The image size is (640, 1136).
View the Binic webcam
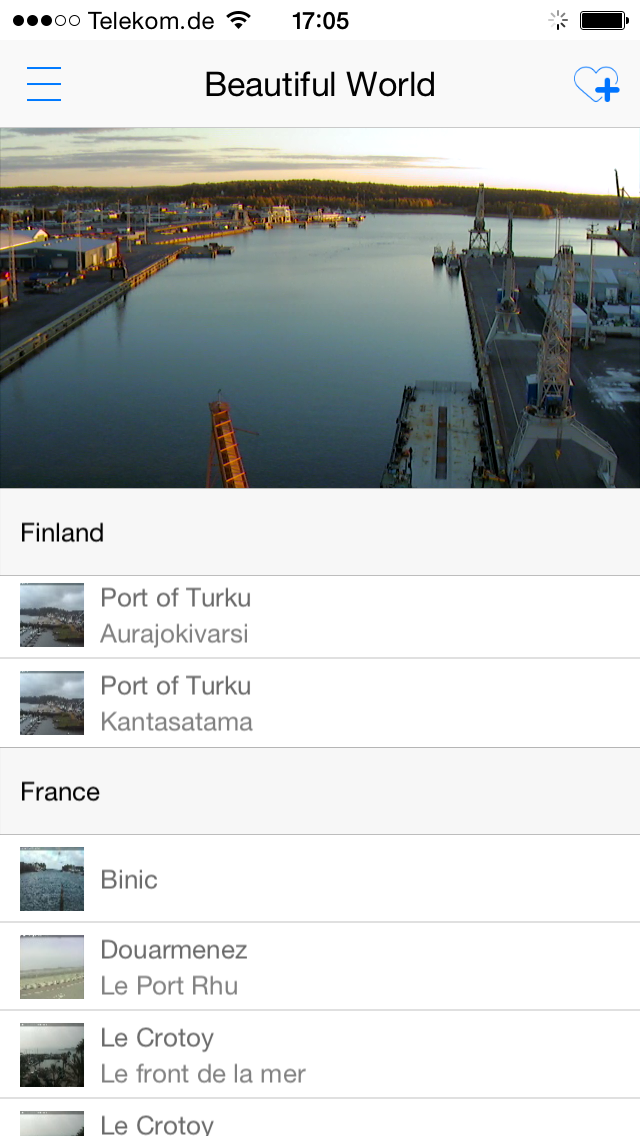click(x=320, y=879)
